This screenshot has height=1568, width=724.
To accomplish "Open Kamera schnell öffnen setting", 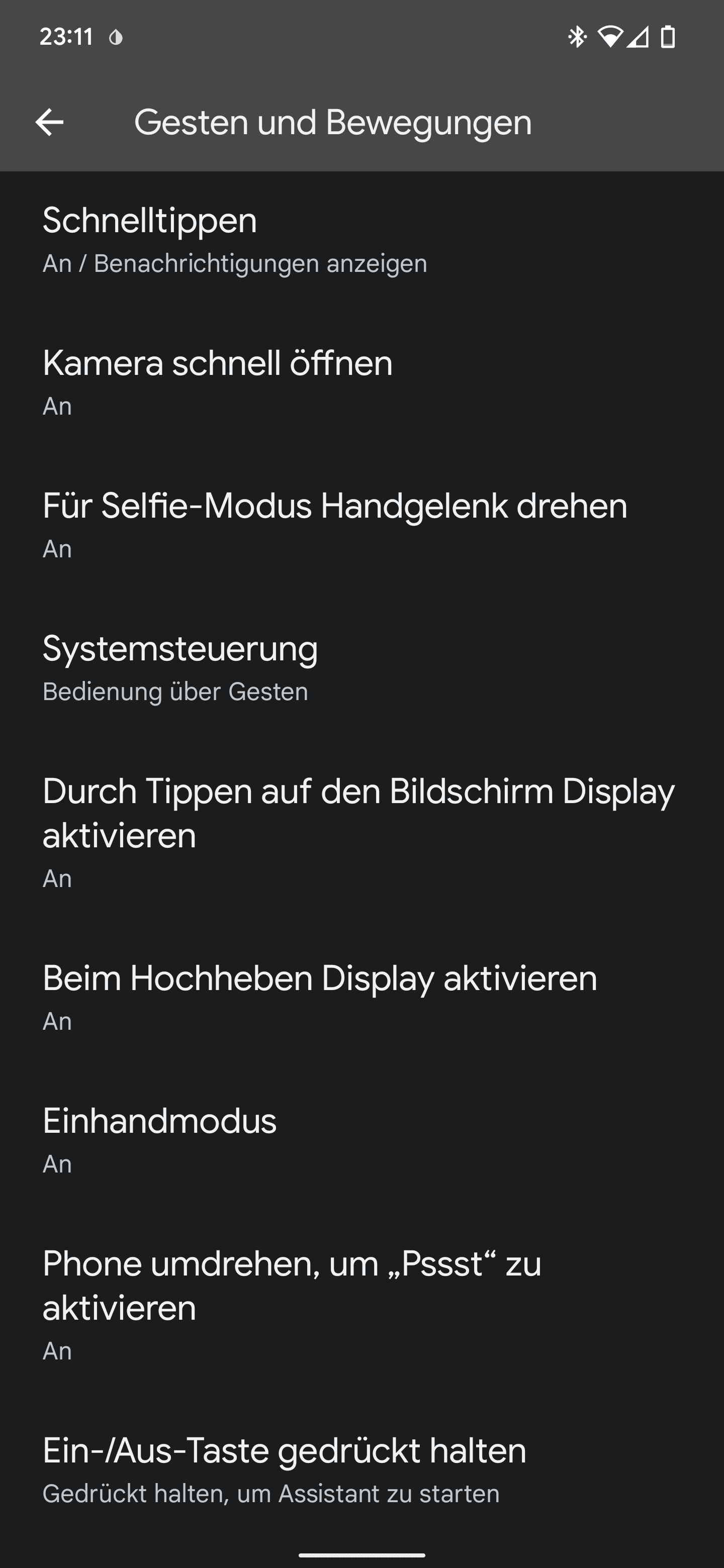I will point(361,383).
